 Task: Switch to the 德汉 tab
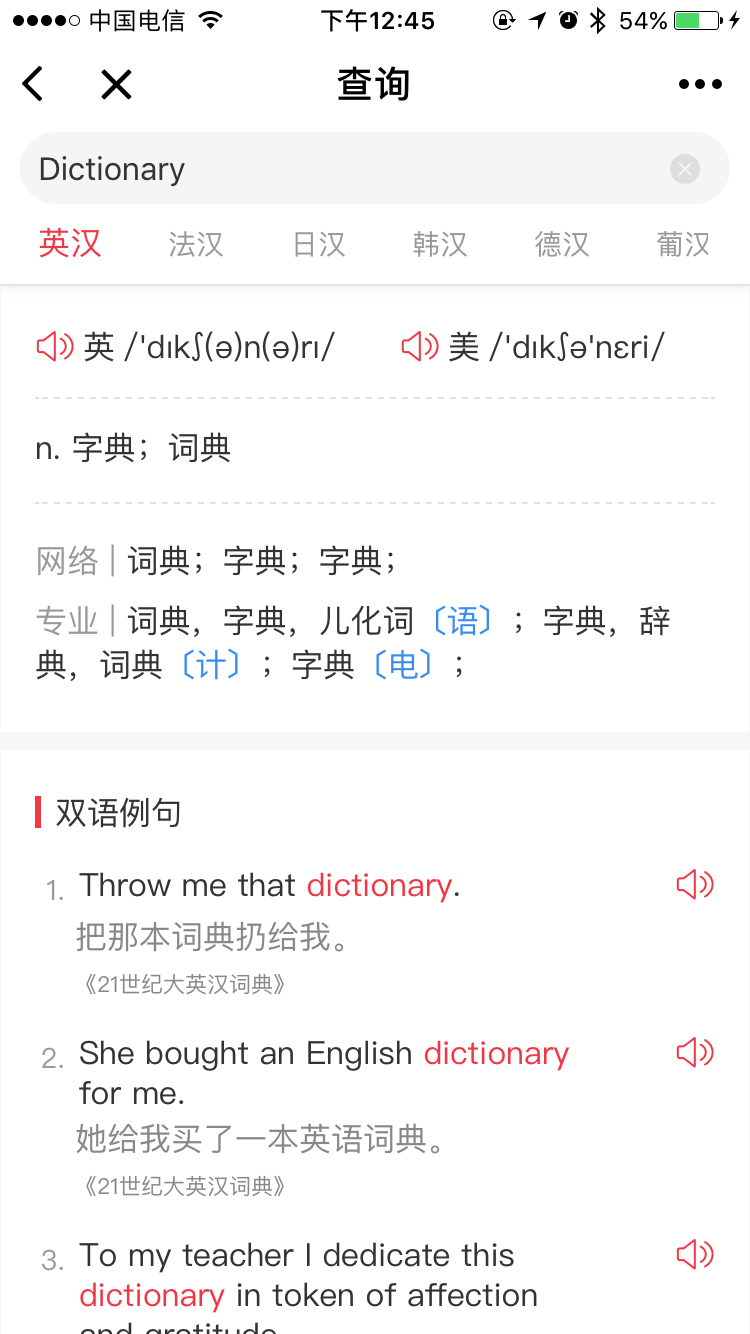pos(562,244)
